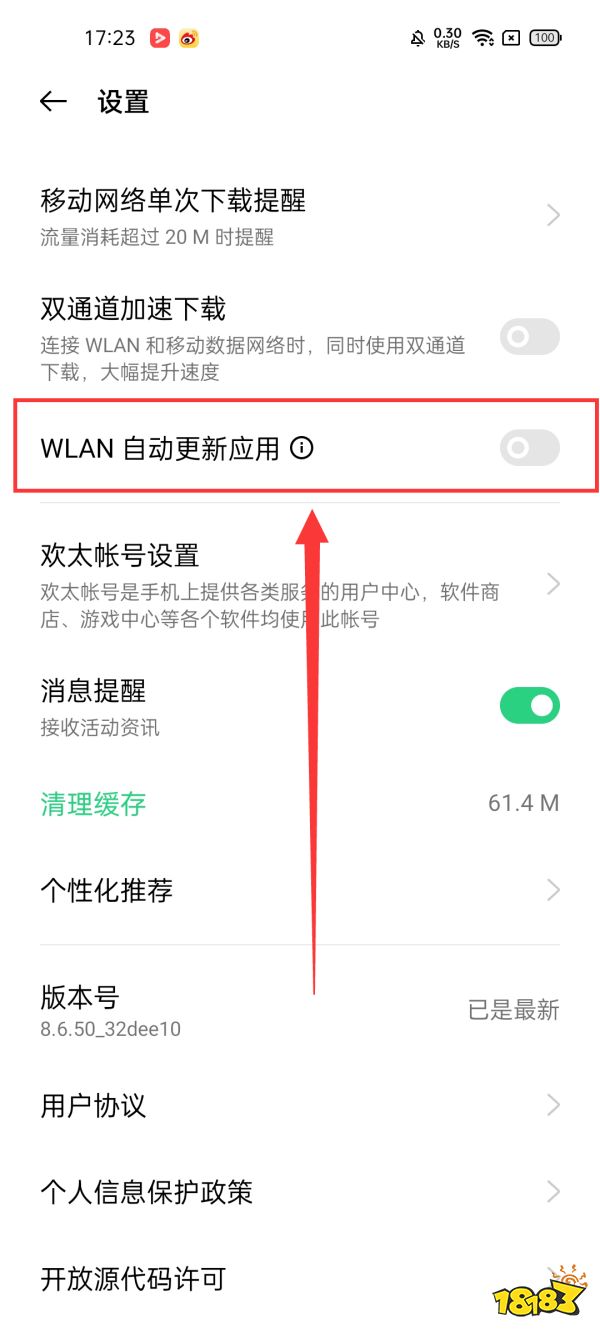Tap 清理缓存 to clear cache
This screenshot has width=600, height=1333.
click(x=94, y=804)
